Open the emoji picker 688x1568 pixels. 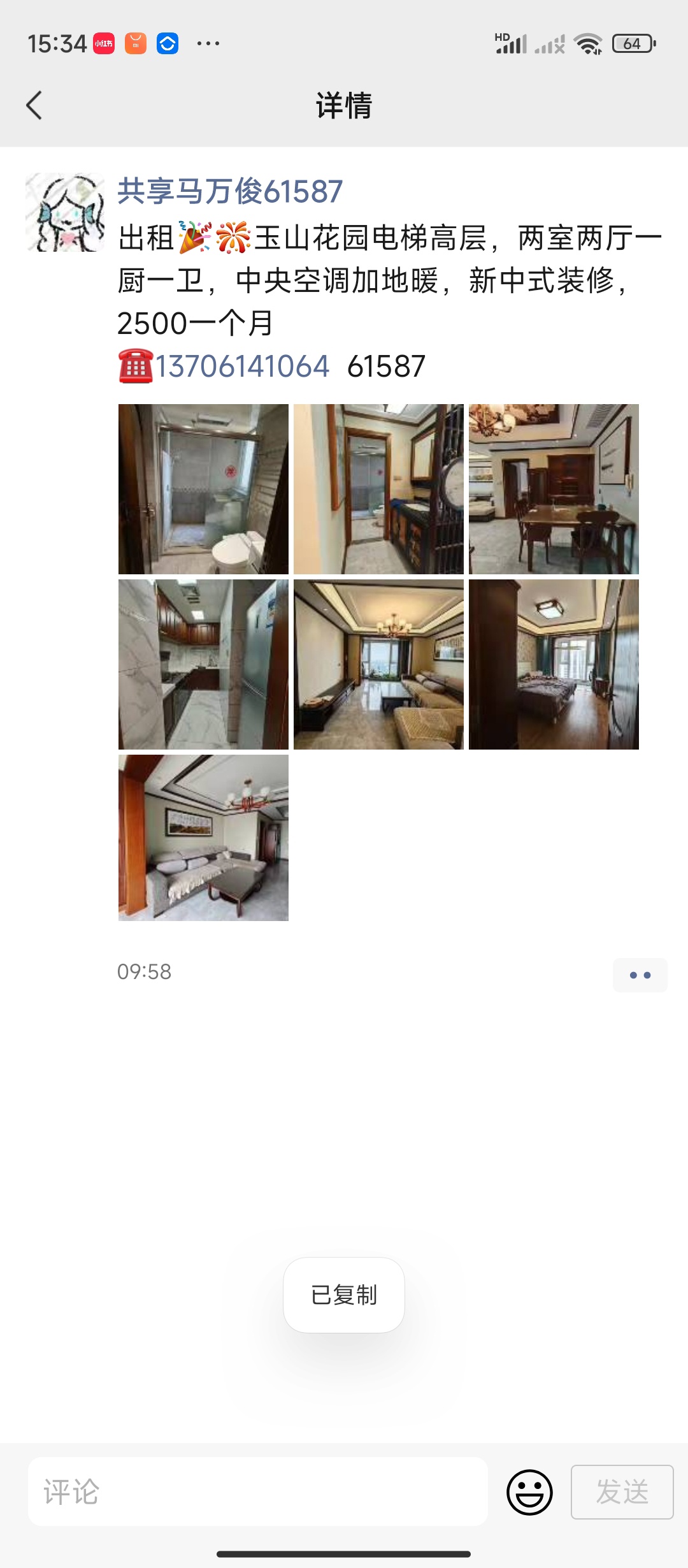tap(529, 1492)
